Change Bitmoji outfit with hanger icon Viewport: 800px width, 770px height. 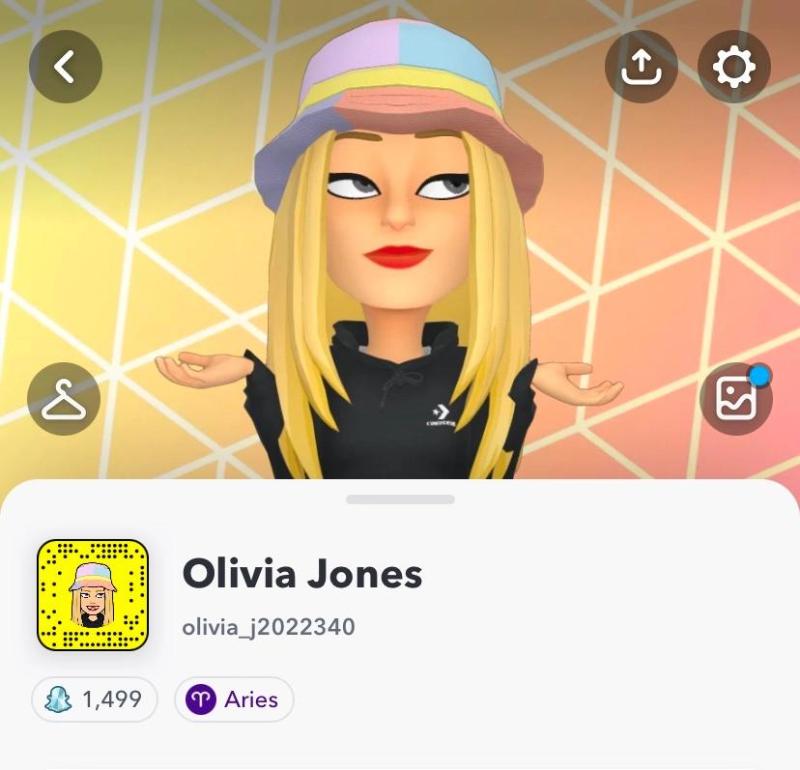pyautogui.click(x=65, y=398)
